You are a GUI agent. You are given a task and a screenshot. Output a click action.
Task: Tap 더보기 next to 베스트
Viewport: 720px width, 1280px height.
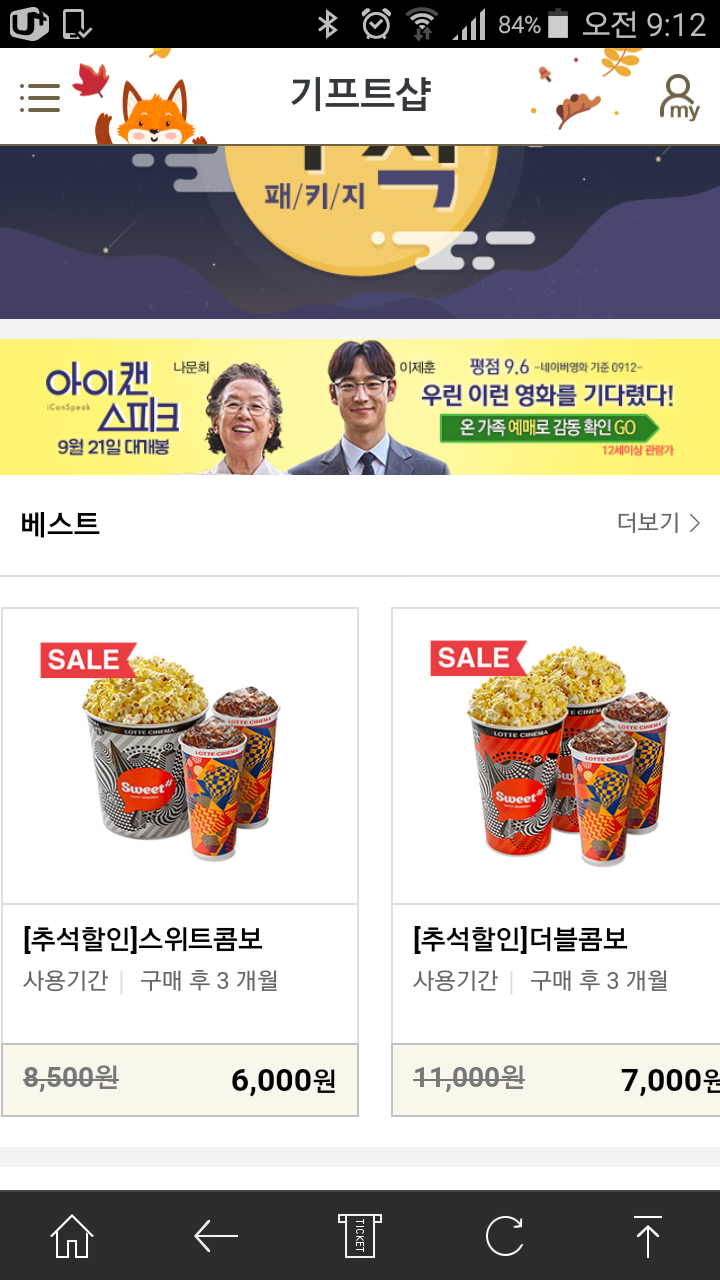coord(659,522)
